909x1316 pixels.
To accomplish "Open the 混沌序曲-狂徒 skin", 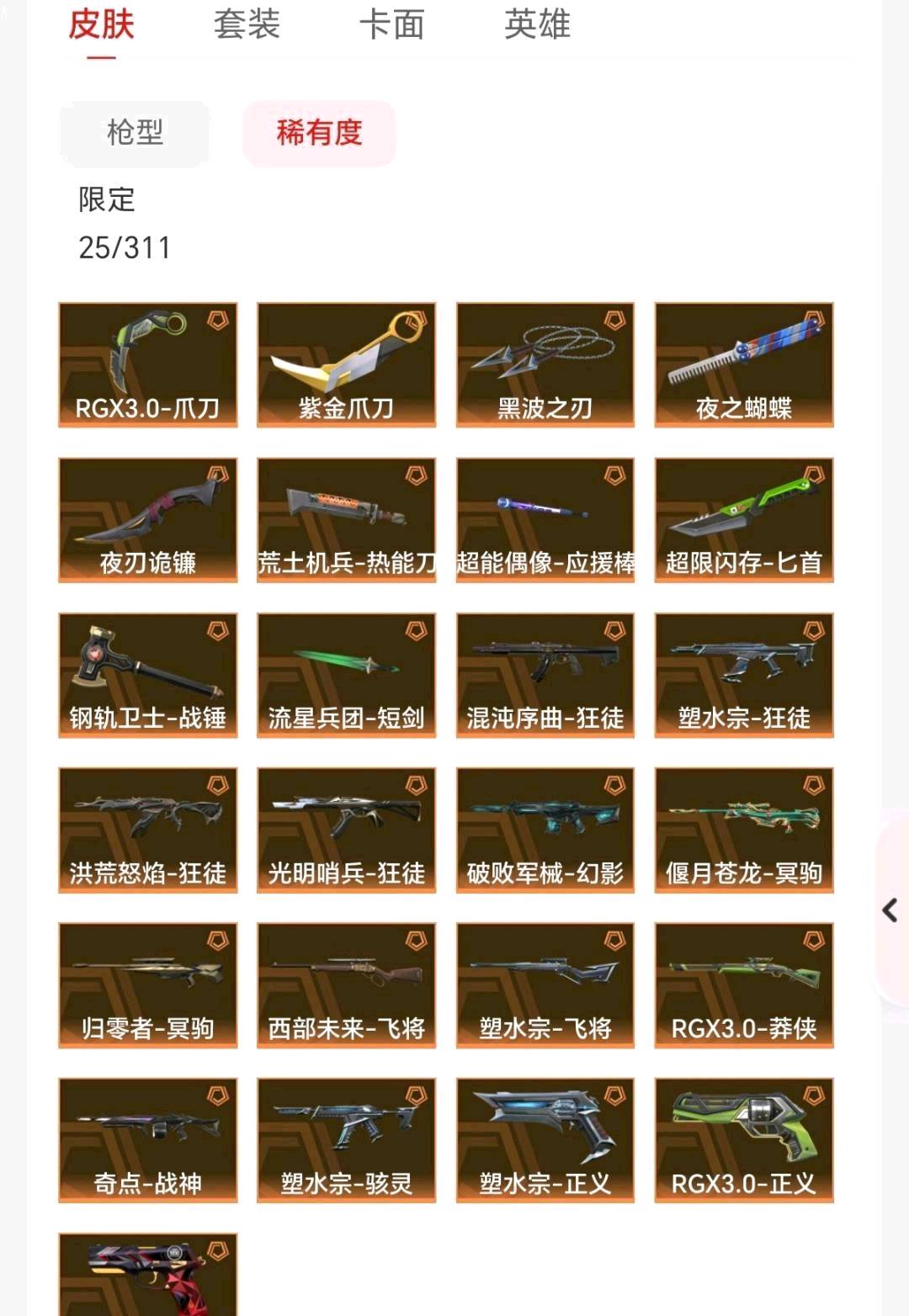I will tap(545, 675).
